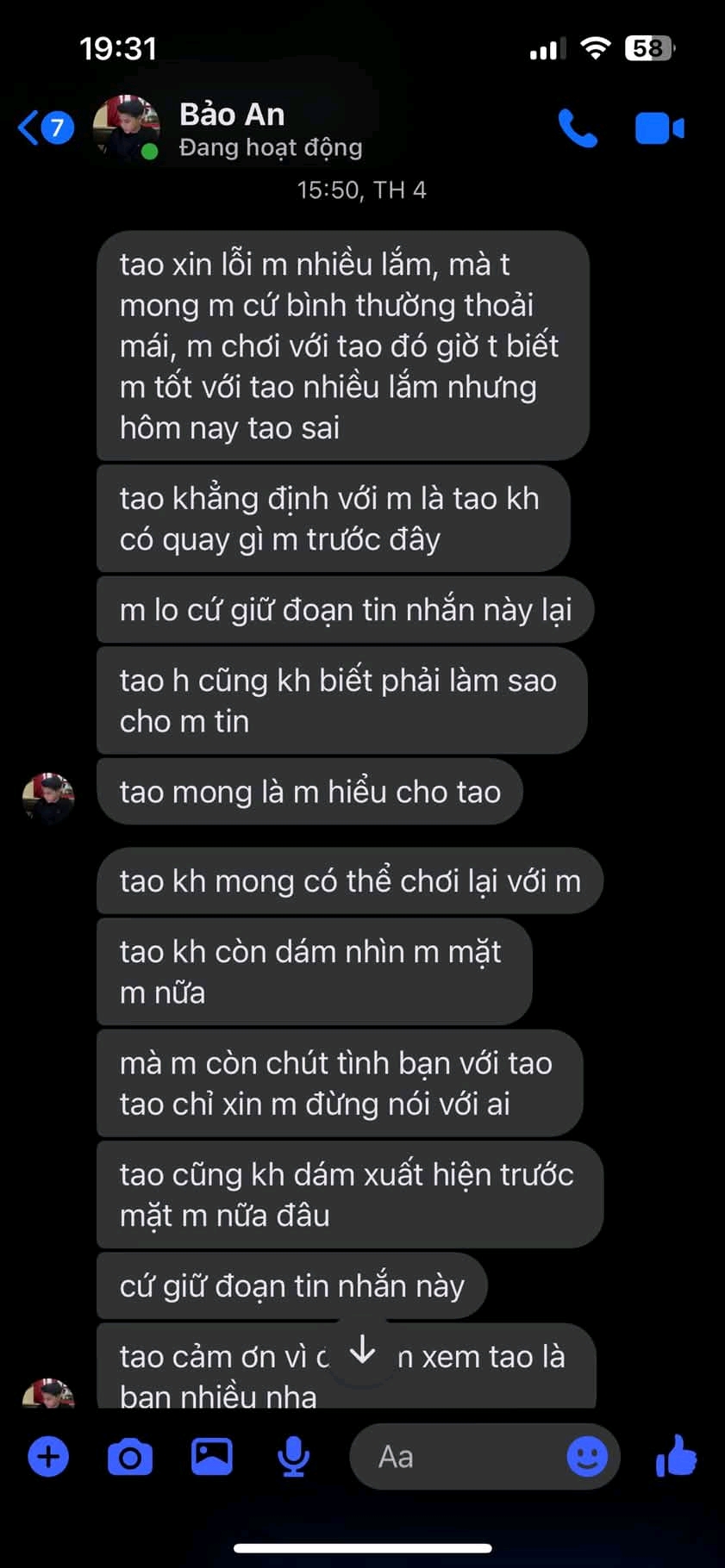Open the camera to take a photo
The width and height of the screenshot is (725, 1568).
[130, 1457]
